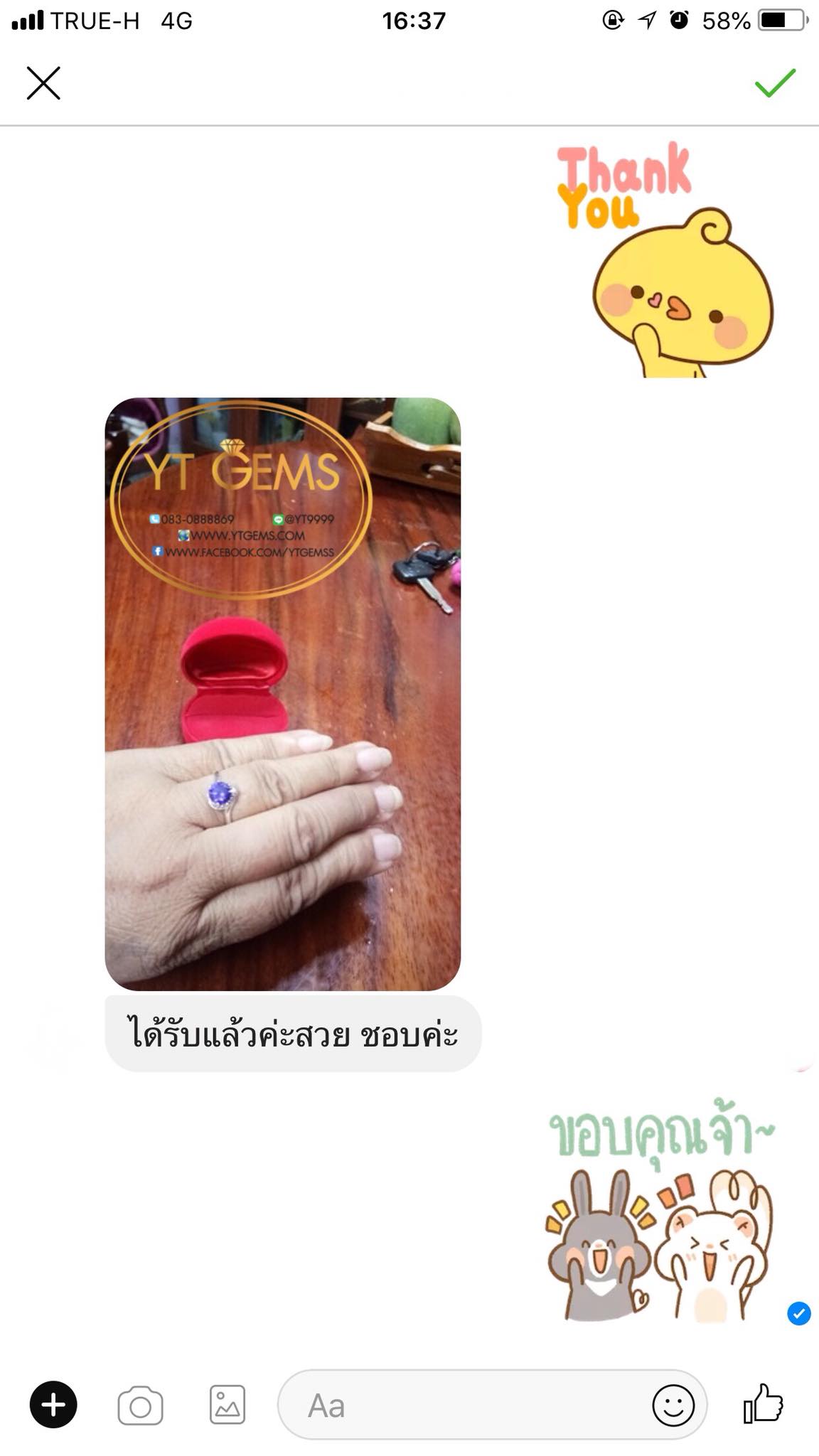Open the emoji picker

tap(673, 1406)
